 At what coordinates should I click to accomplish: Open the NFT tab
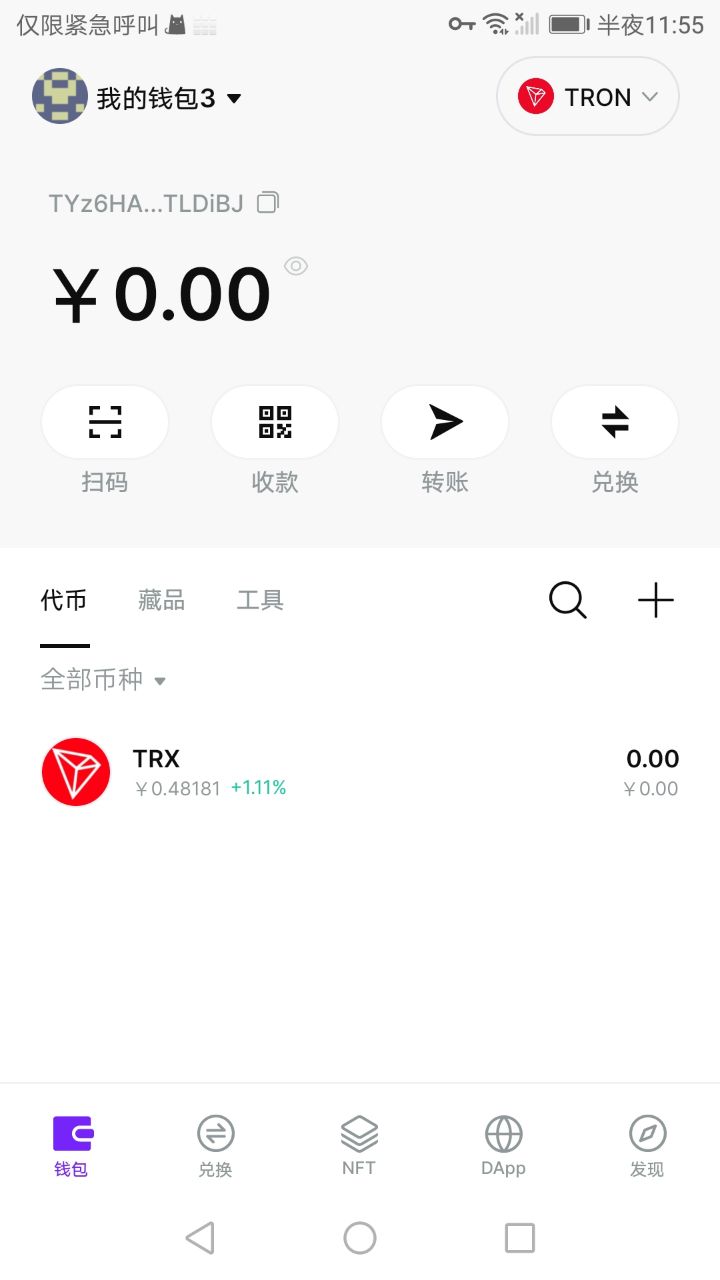tap(359, 1146)
